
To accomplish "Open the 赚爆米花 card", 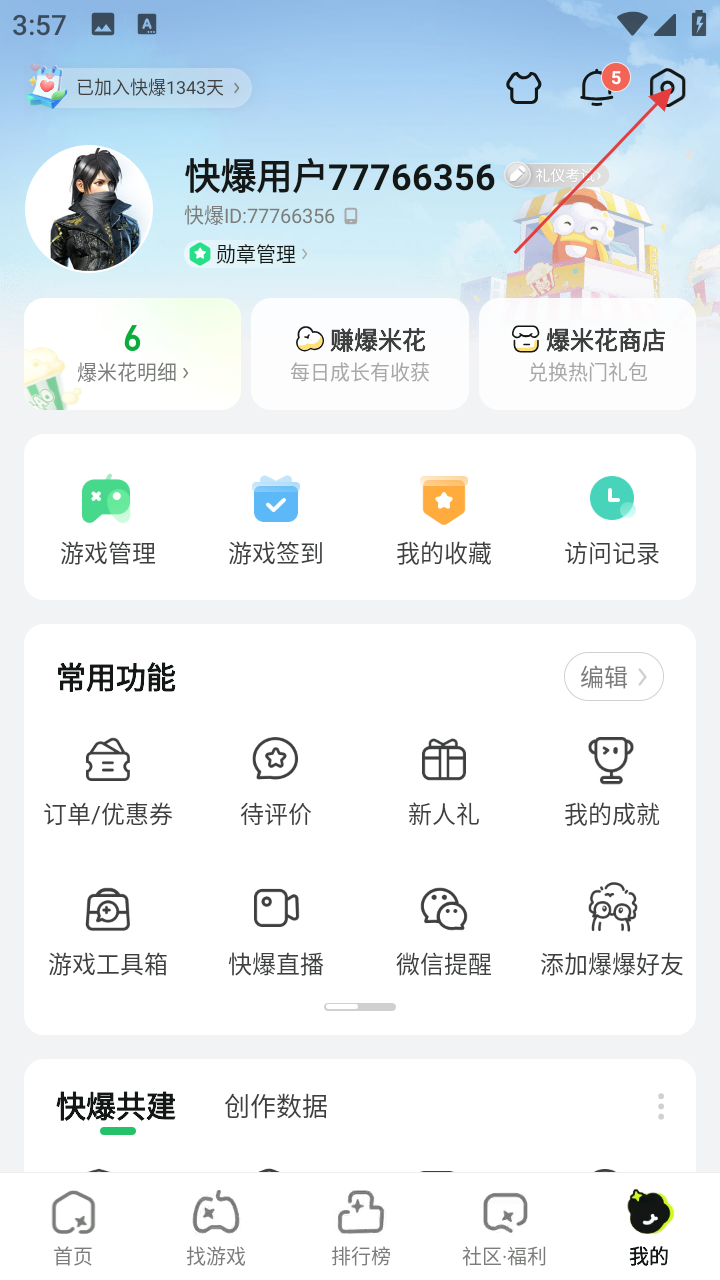I will 360,354.
